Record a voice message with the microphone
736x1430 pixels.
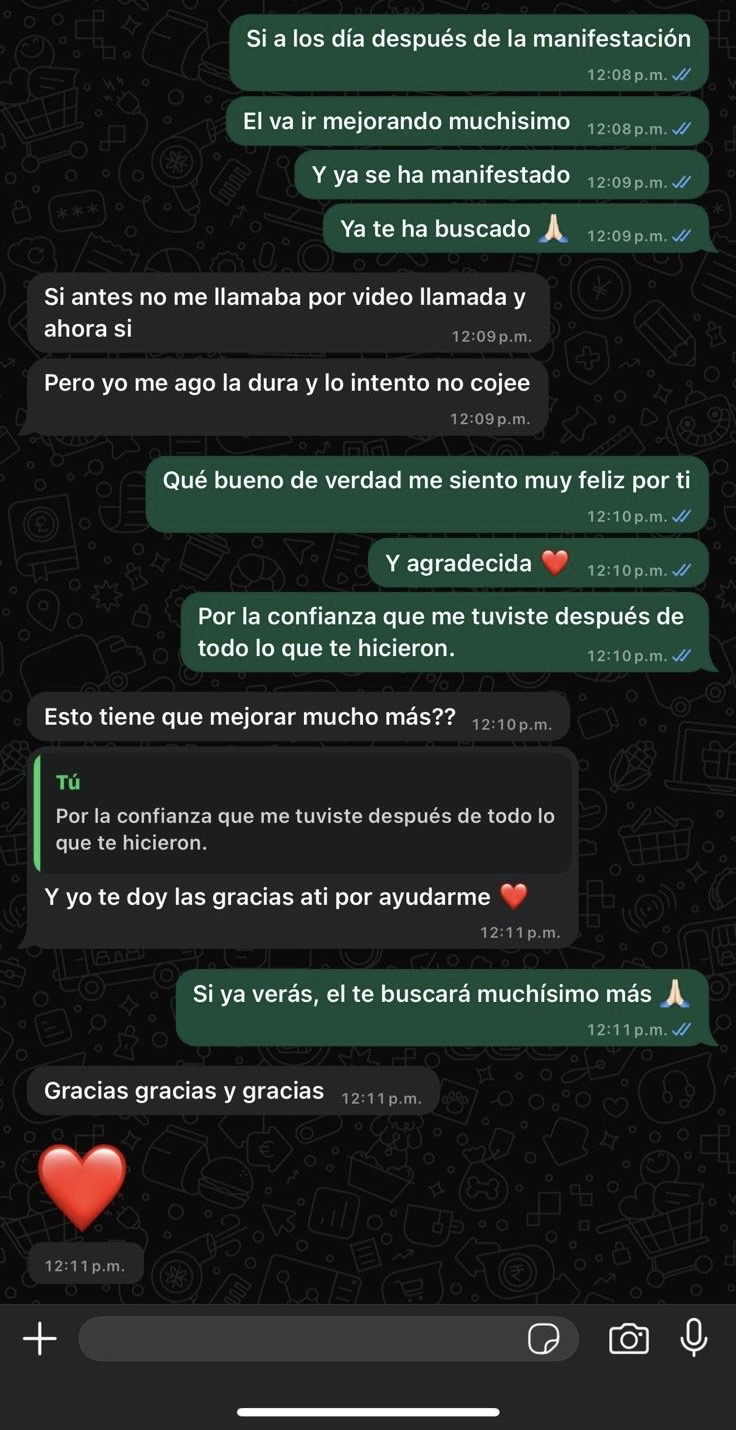click(694, 1337)
